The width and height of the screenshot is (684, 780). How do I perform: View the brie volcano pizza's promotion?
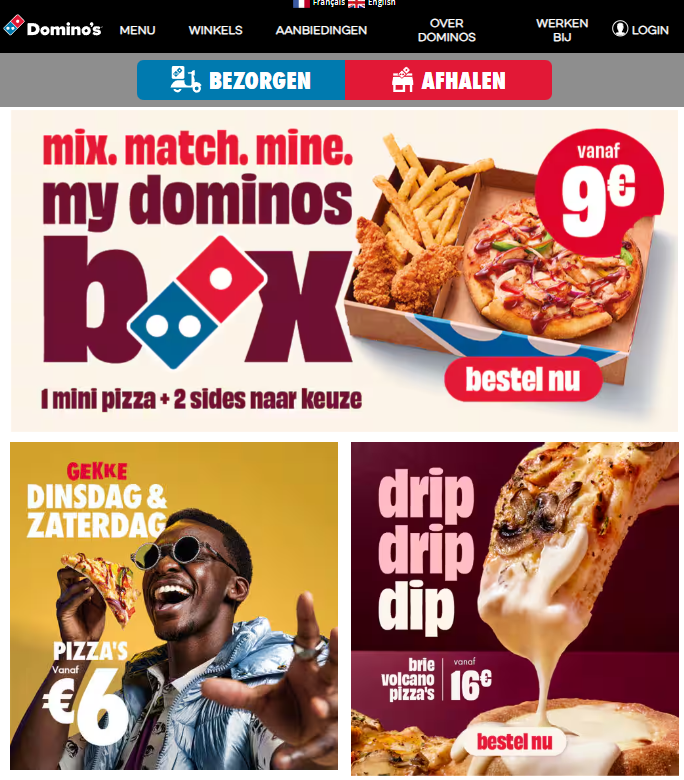pyautogui.click(x=515, y=741)
